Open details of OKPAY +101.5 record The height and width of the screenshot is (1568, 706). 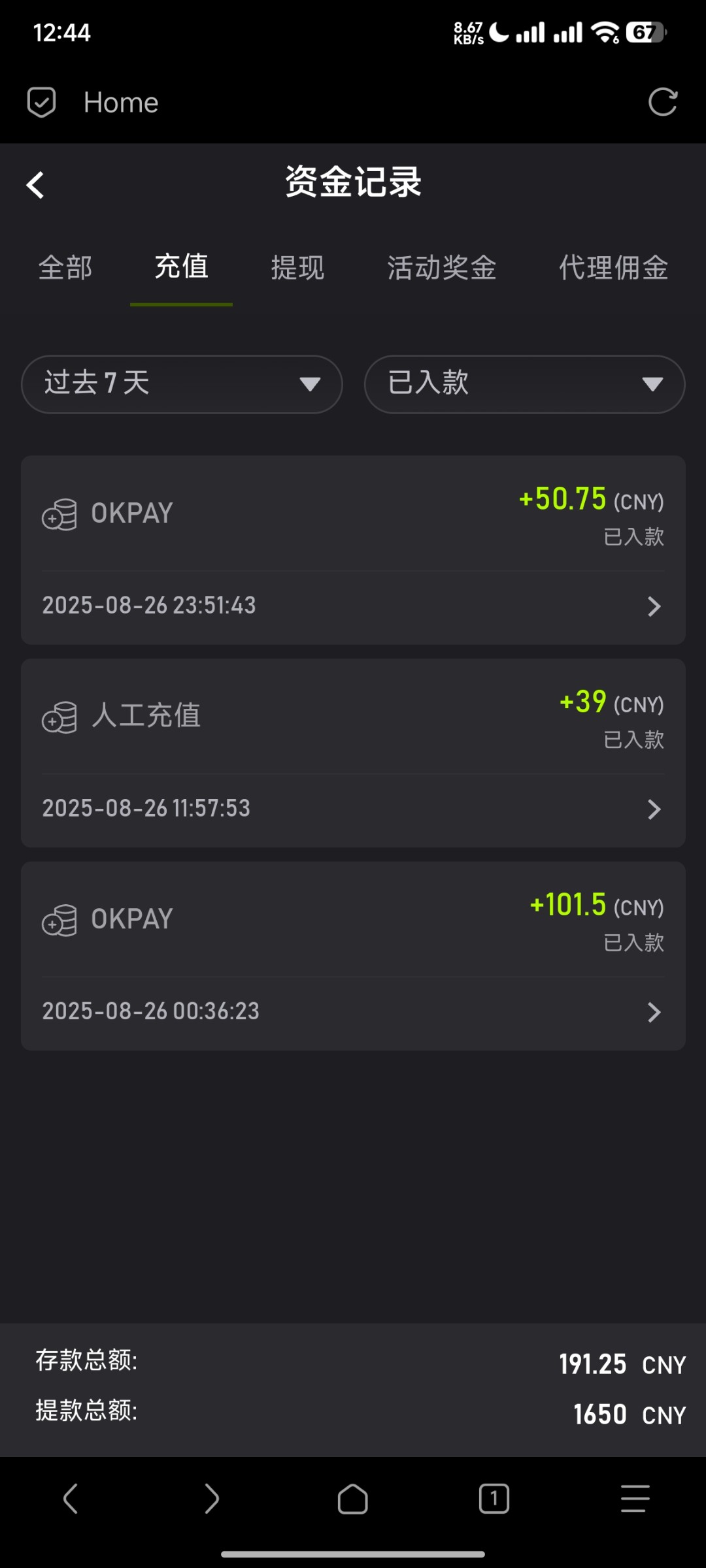coord(654,1012)
